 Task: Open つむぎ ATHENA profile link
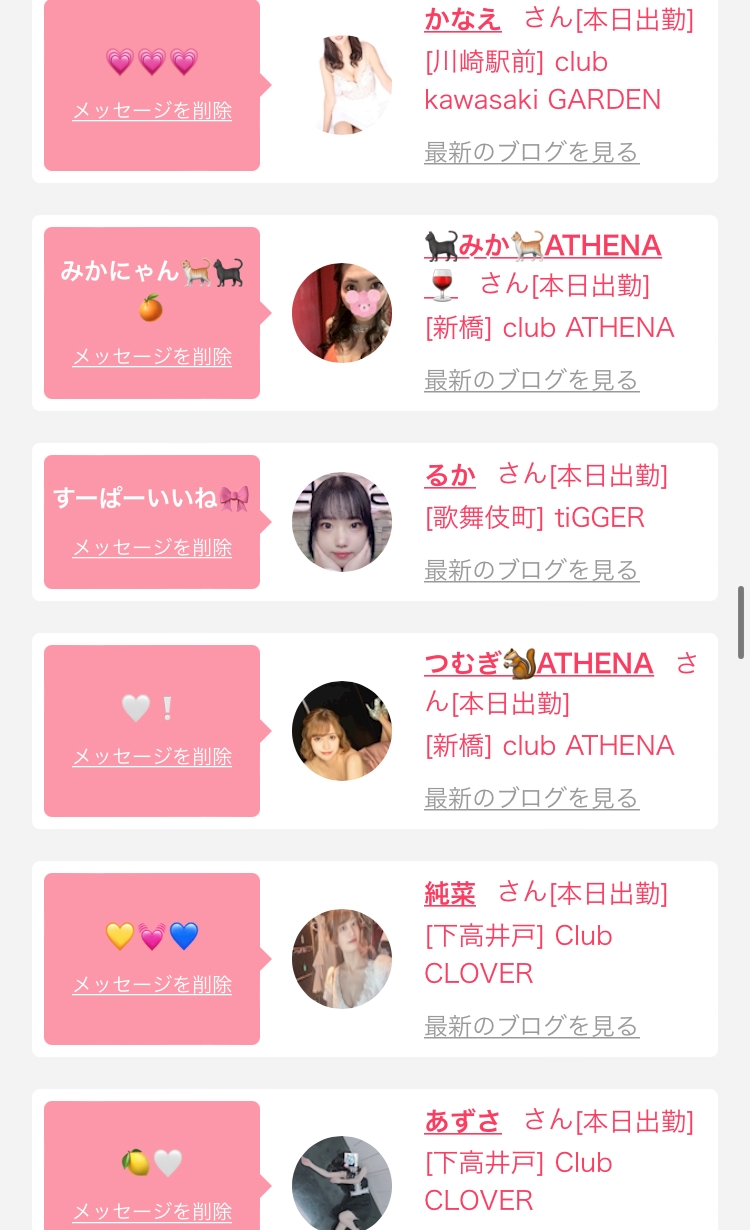click(539, 664)
